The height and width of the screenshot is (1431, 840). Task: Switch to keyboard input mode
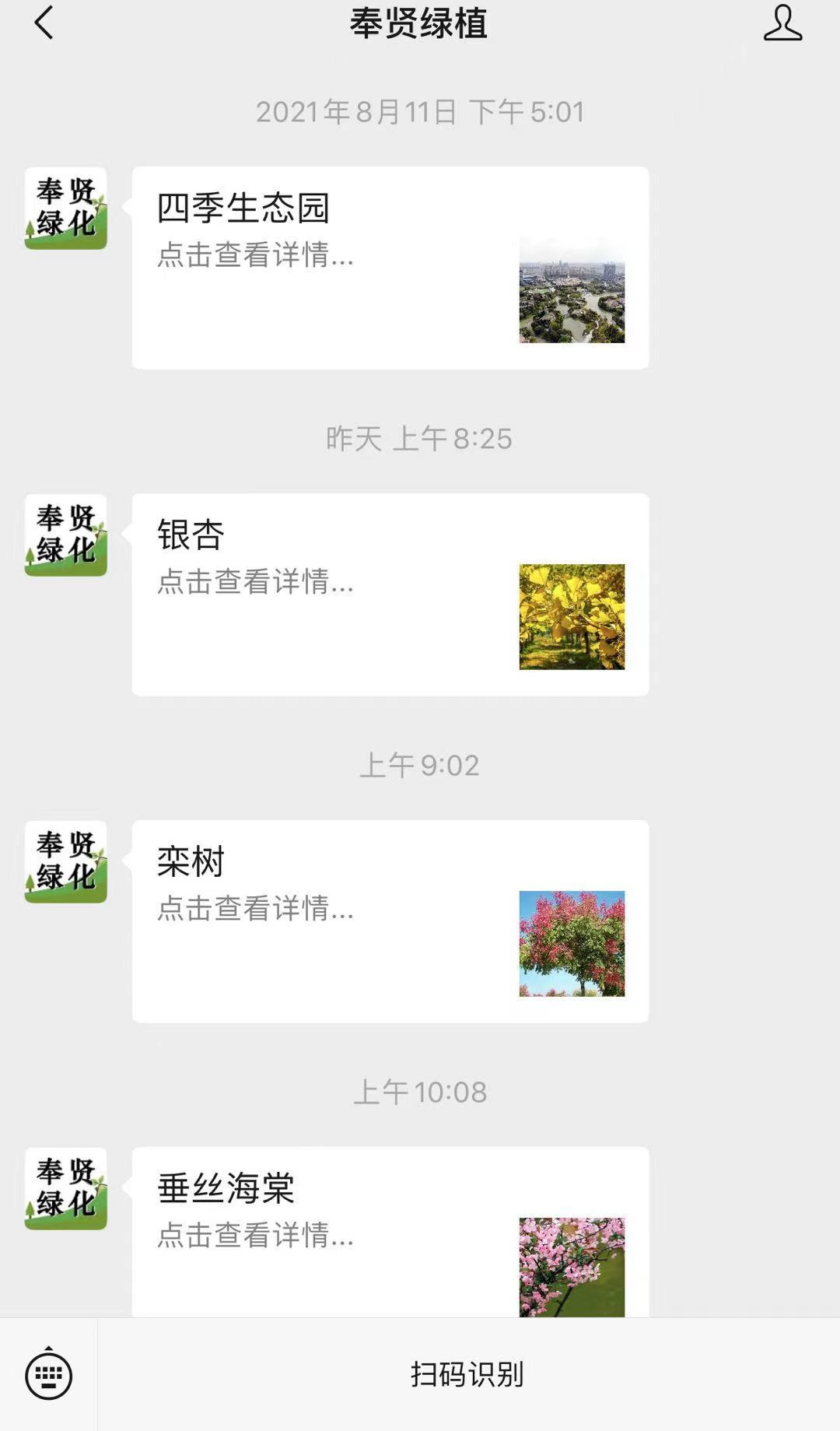tap(48, 1375)
